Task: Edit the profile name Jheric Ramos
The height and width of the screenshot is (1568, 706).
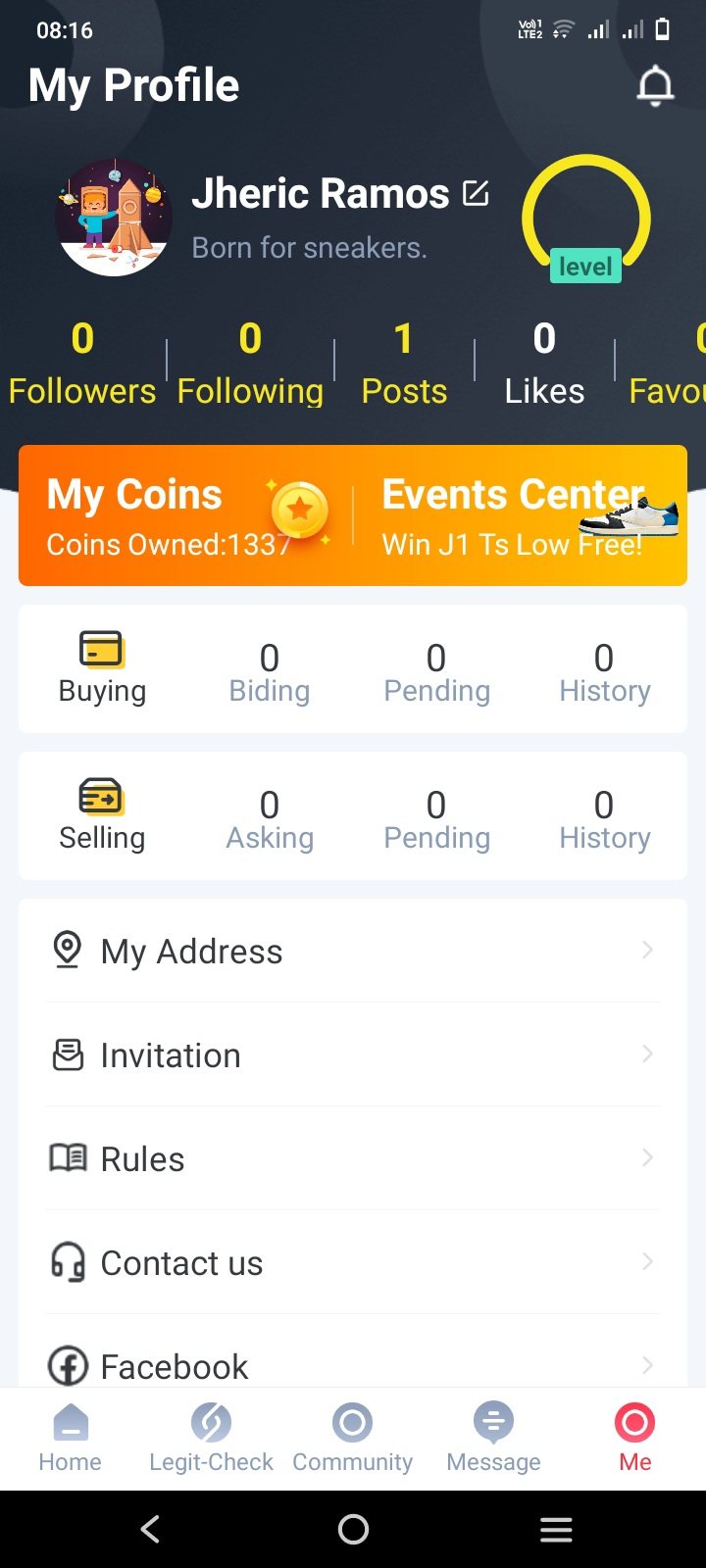Action: coord(476,193)
